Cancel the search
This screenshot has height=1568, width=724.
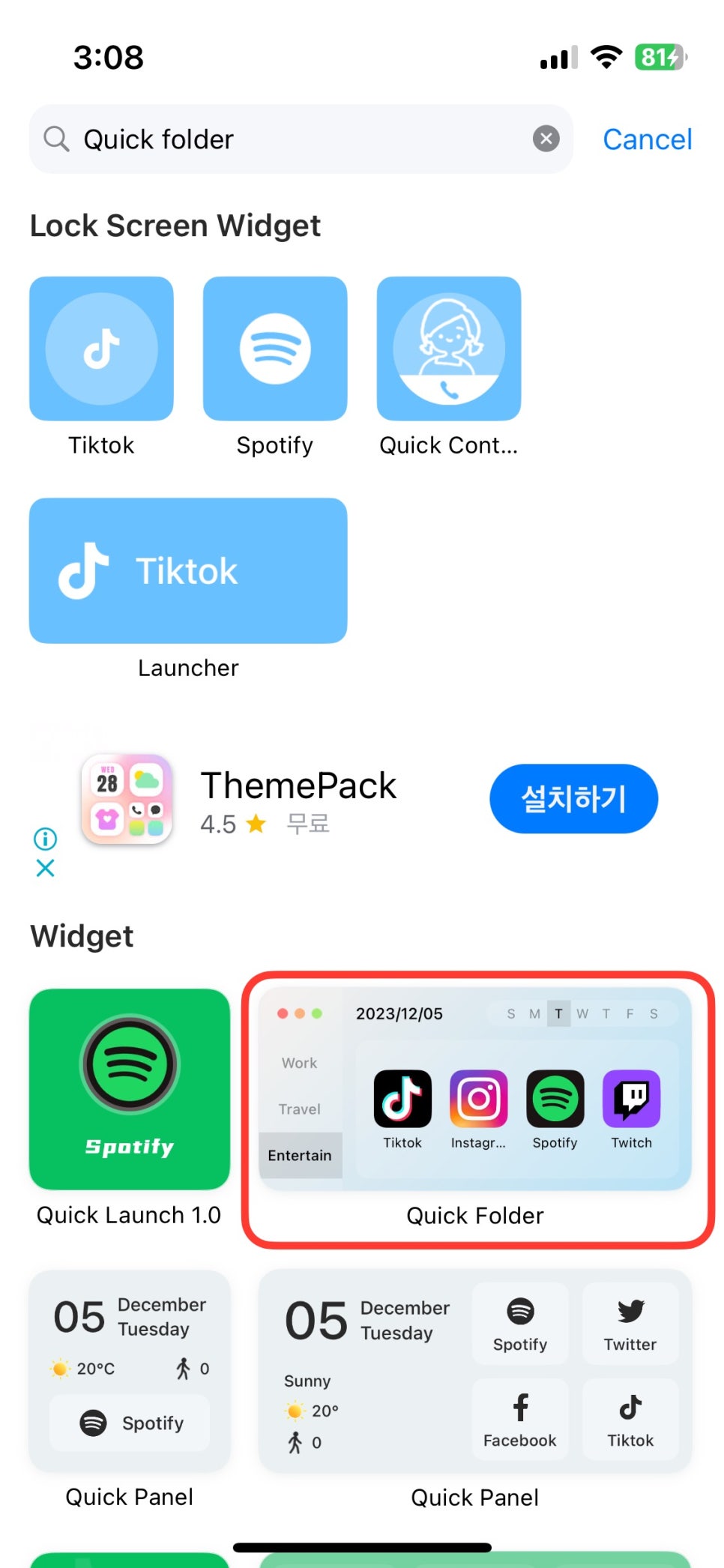(x=647, y=139)
